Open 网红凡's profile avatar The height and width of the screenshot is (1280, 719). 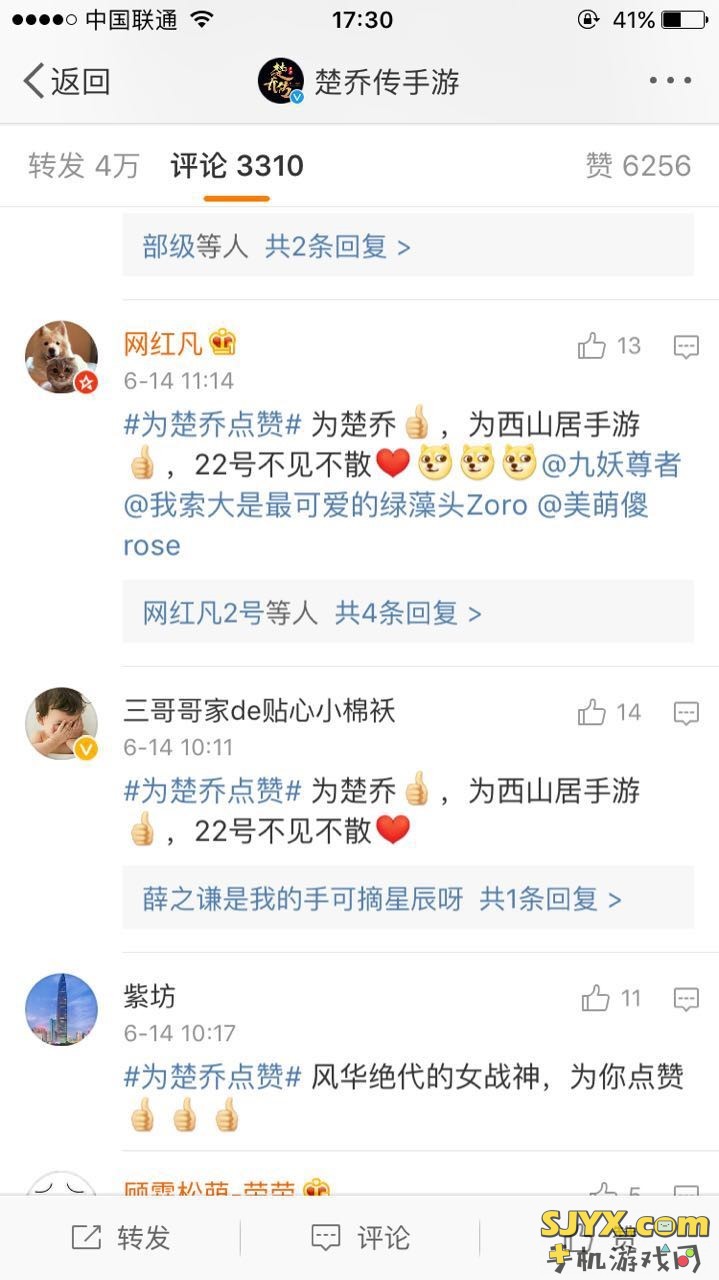pyautogui.click(x=61, y=357)
